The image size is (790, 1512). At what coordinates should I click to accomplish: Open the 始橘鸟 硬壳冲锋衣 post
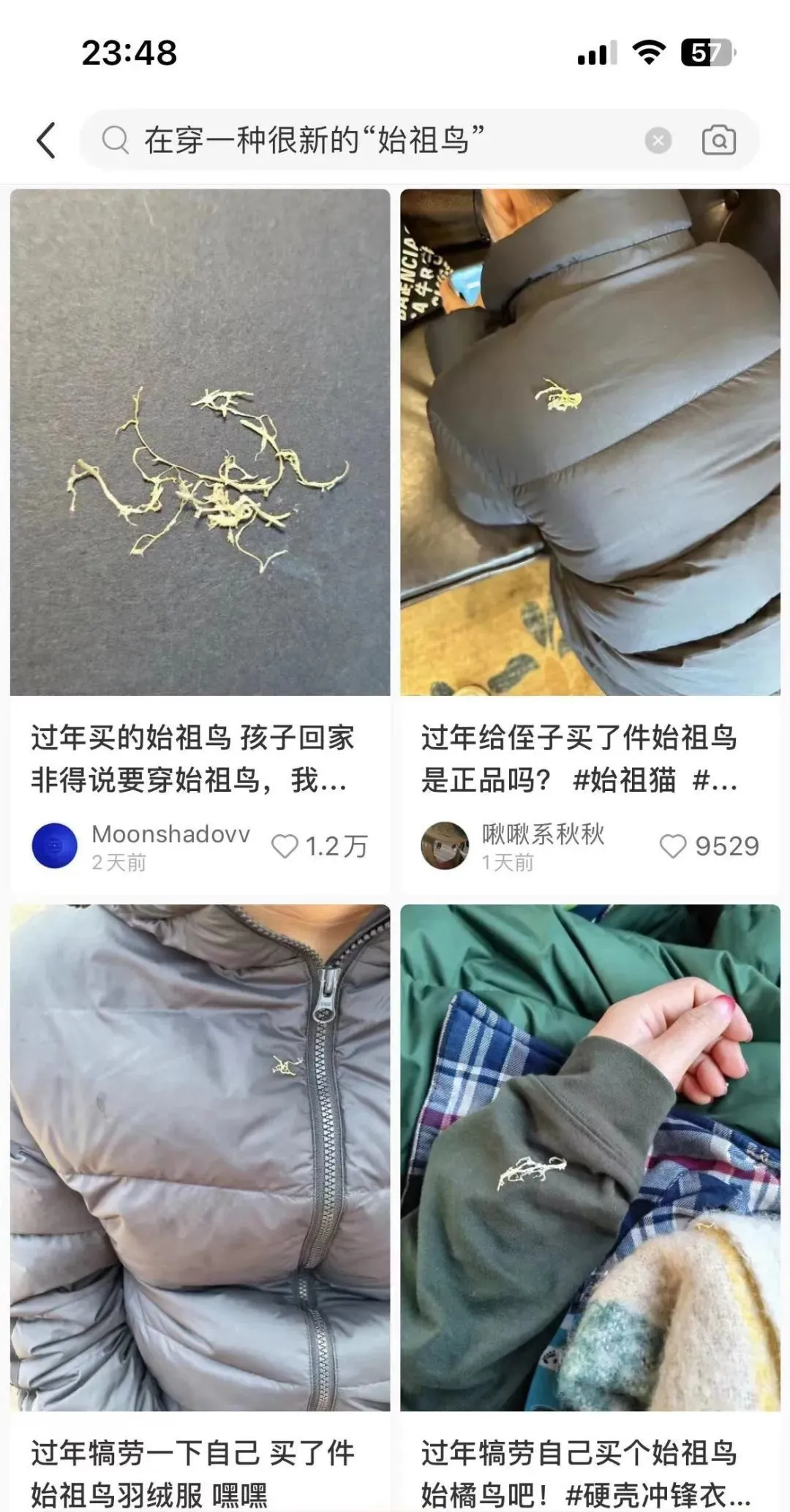coord(590,1159)
